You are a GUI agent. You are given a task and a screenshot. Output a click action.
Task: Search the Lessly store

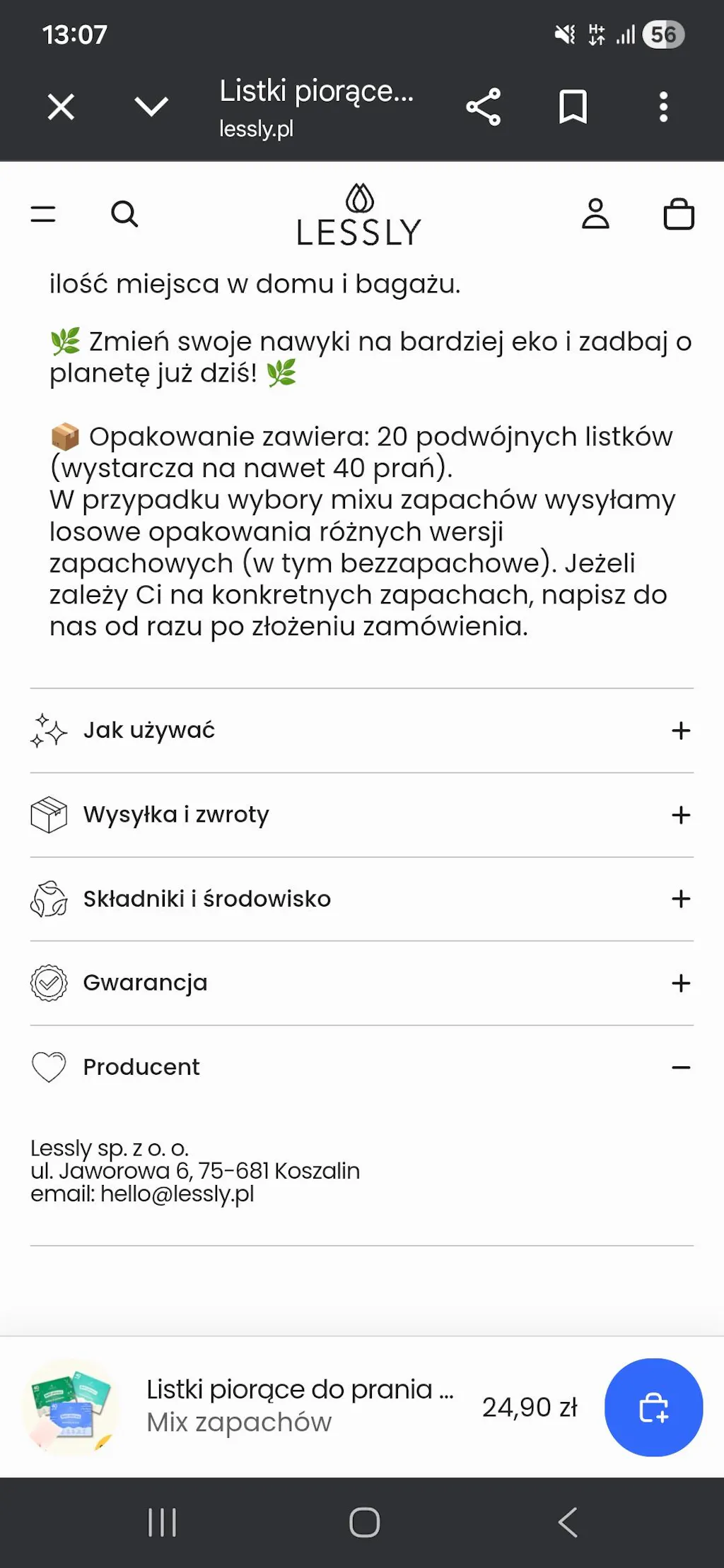point(124,214)
